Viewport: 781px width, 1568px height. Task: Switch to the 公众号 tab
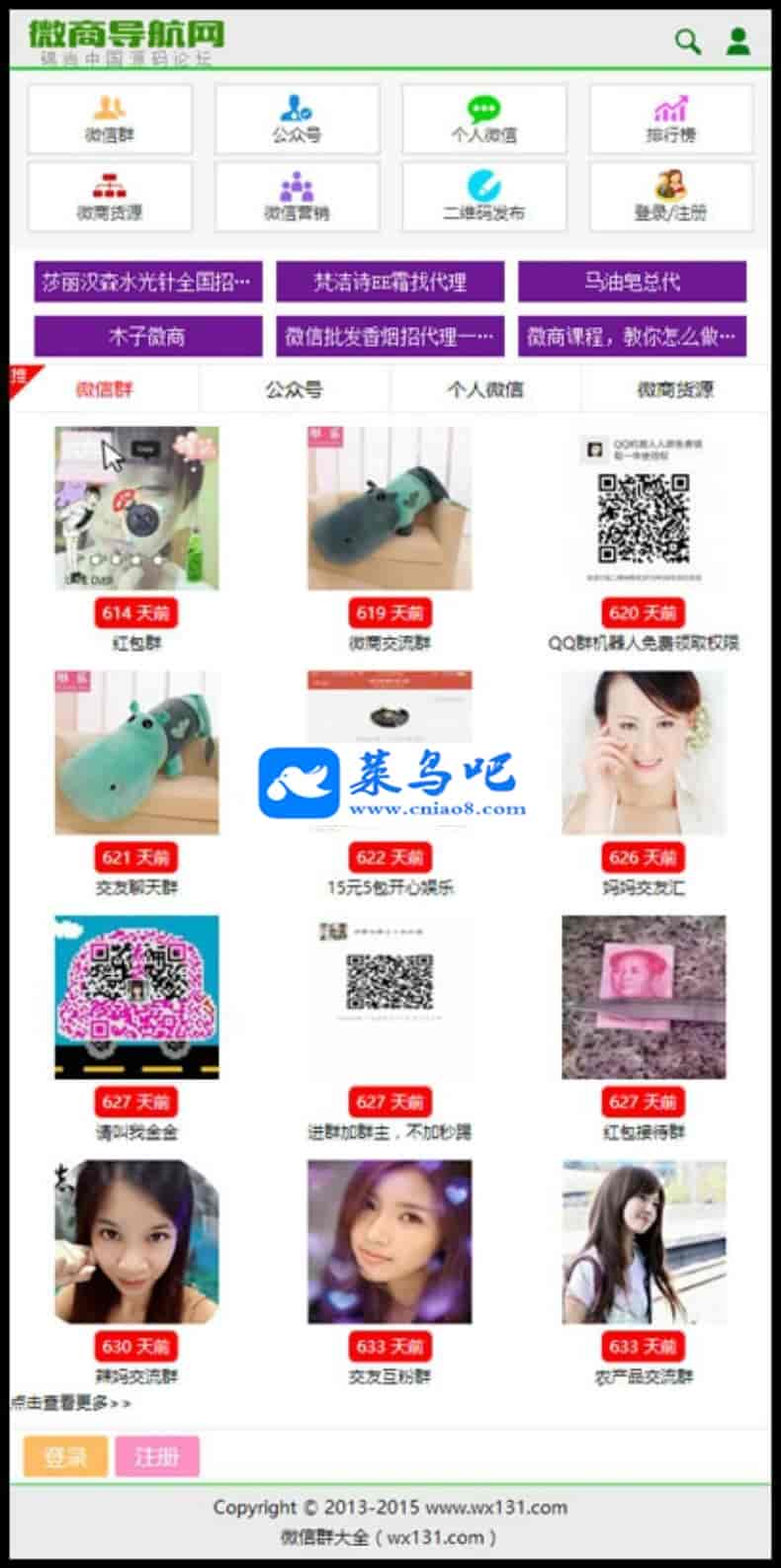click(294, 389)
